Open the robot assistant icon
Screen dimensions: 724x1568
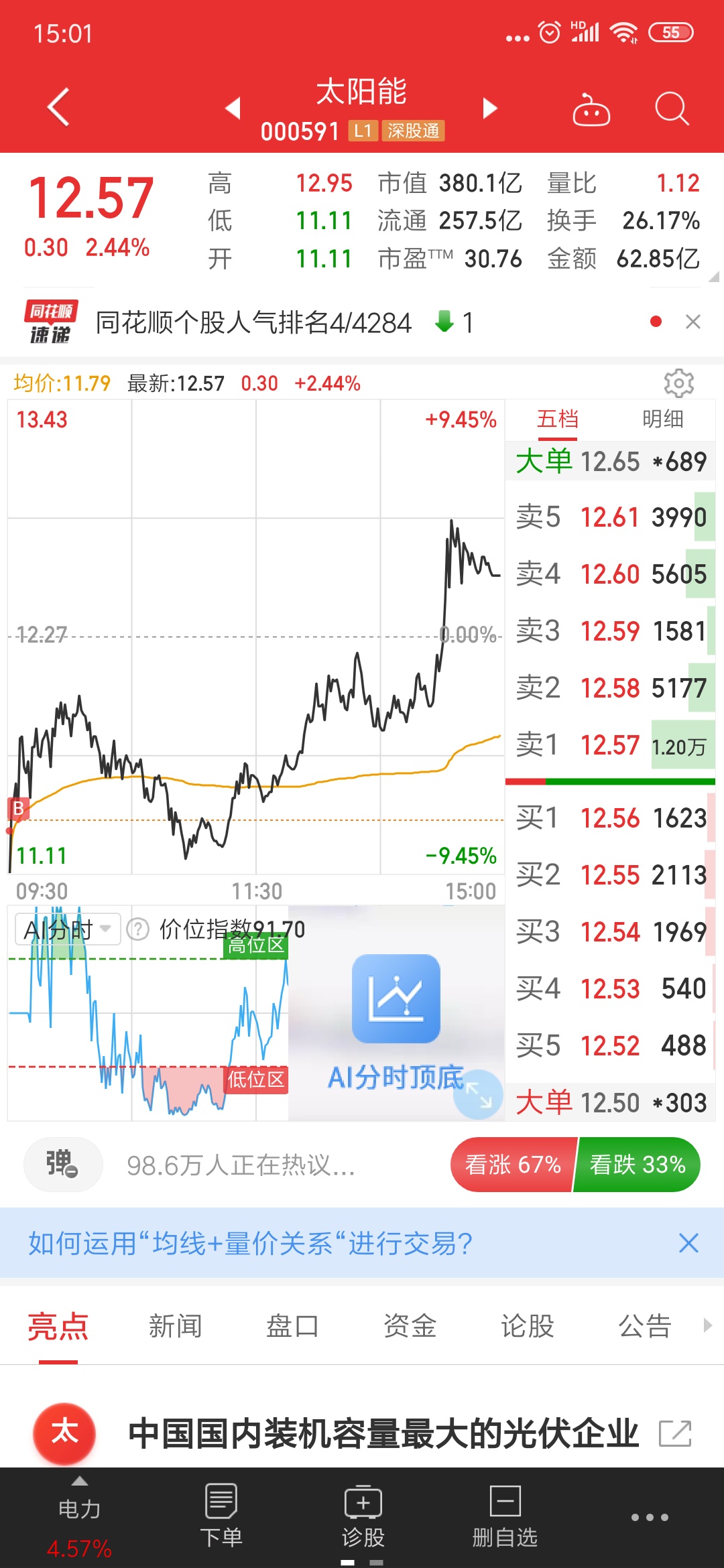(591, 109)
